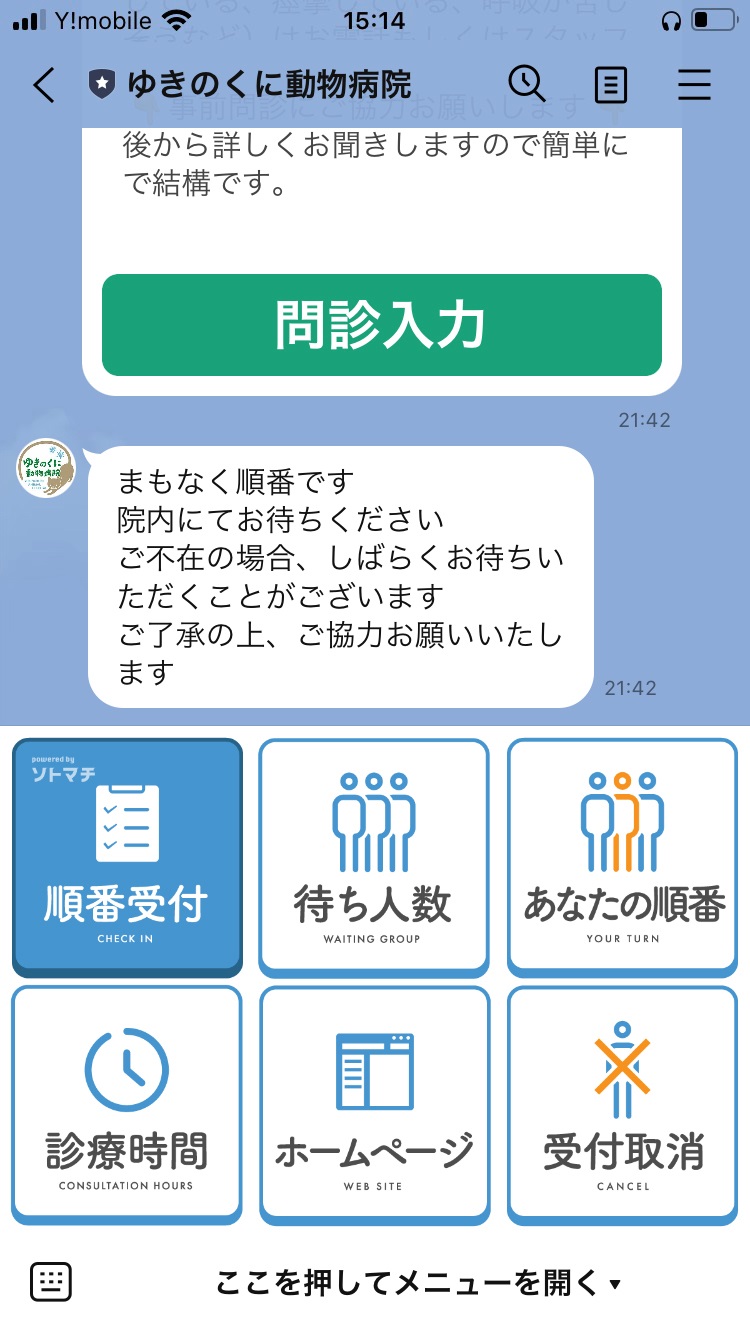Open the notes icon in header

(611, 85)
